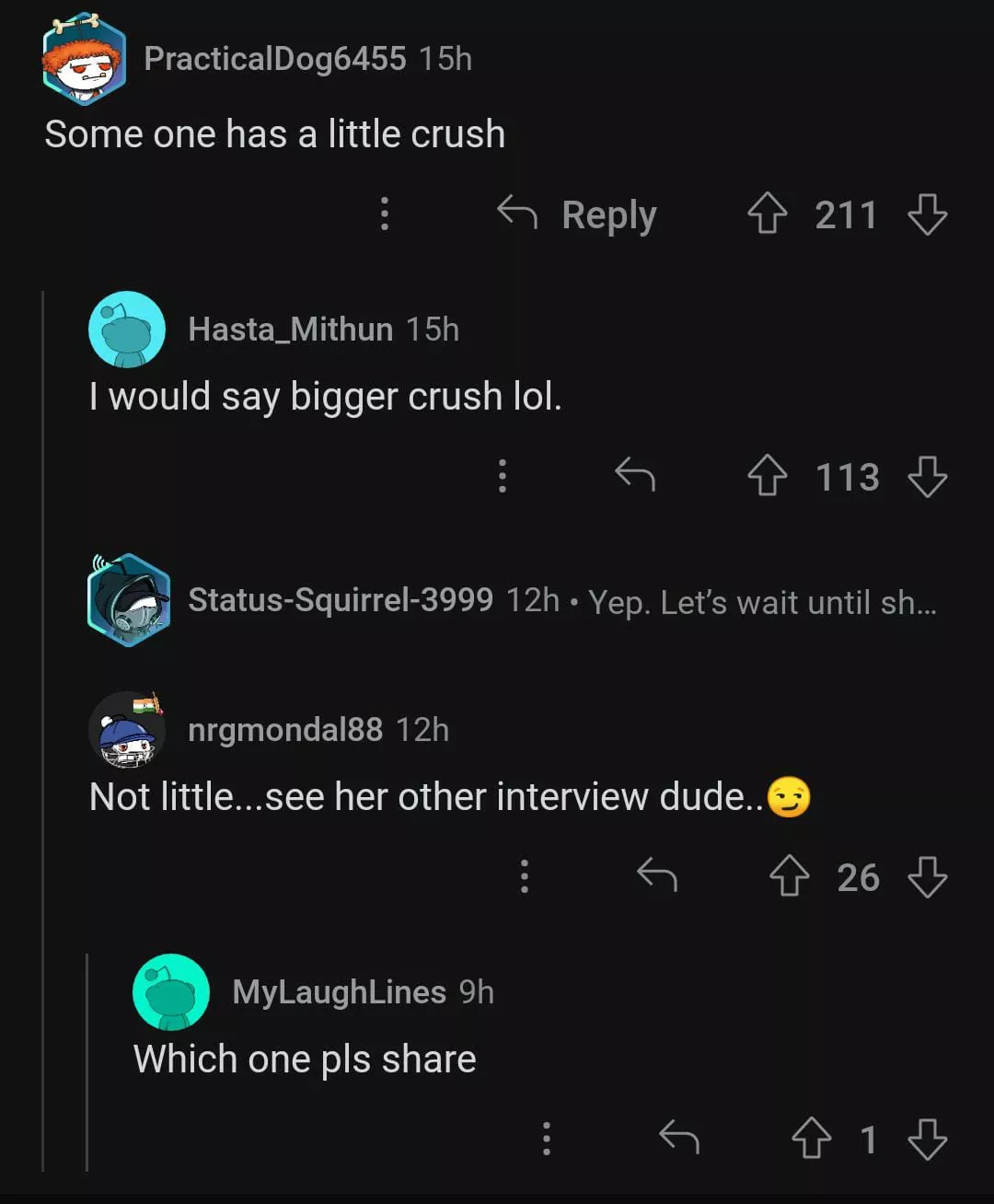This screenshot has width=994, height=1204.
Task: Open overflow menu on Hasta_Mithun's comment
Action: [502, 476]
